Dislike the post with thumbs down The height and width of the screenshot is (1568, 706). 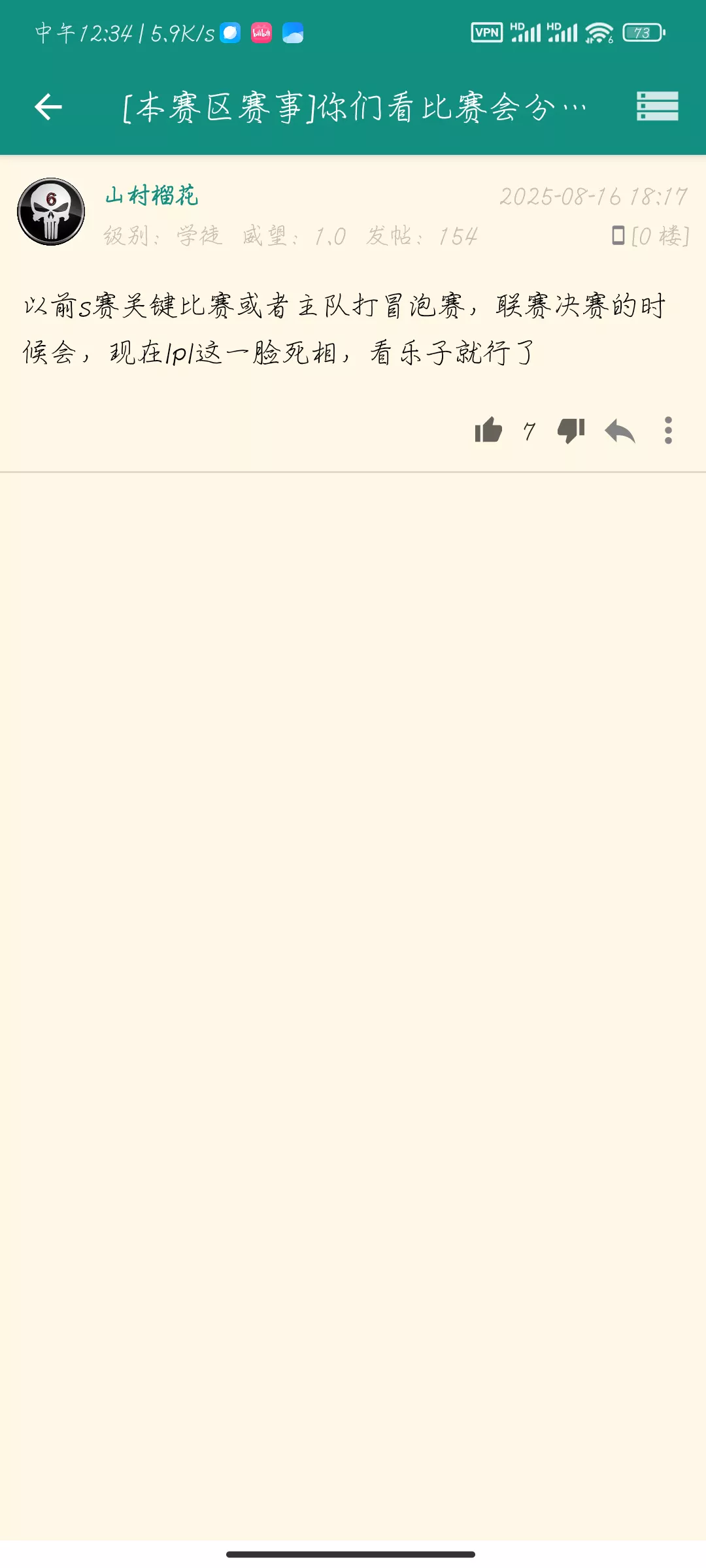571,431
